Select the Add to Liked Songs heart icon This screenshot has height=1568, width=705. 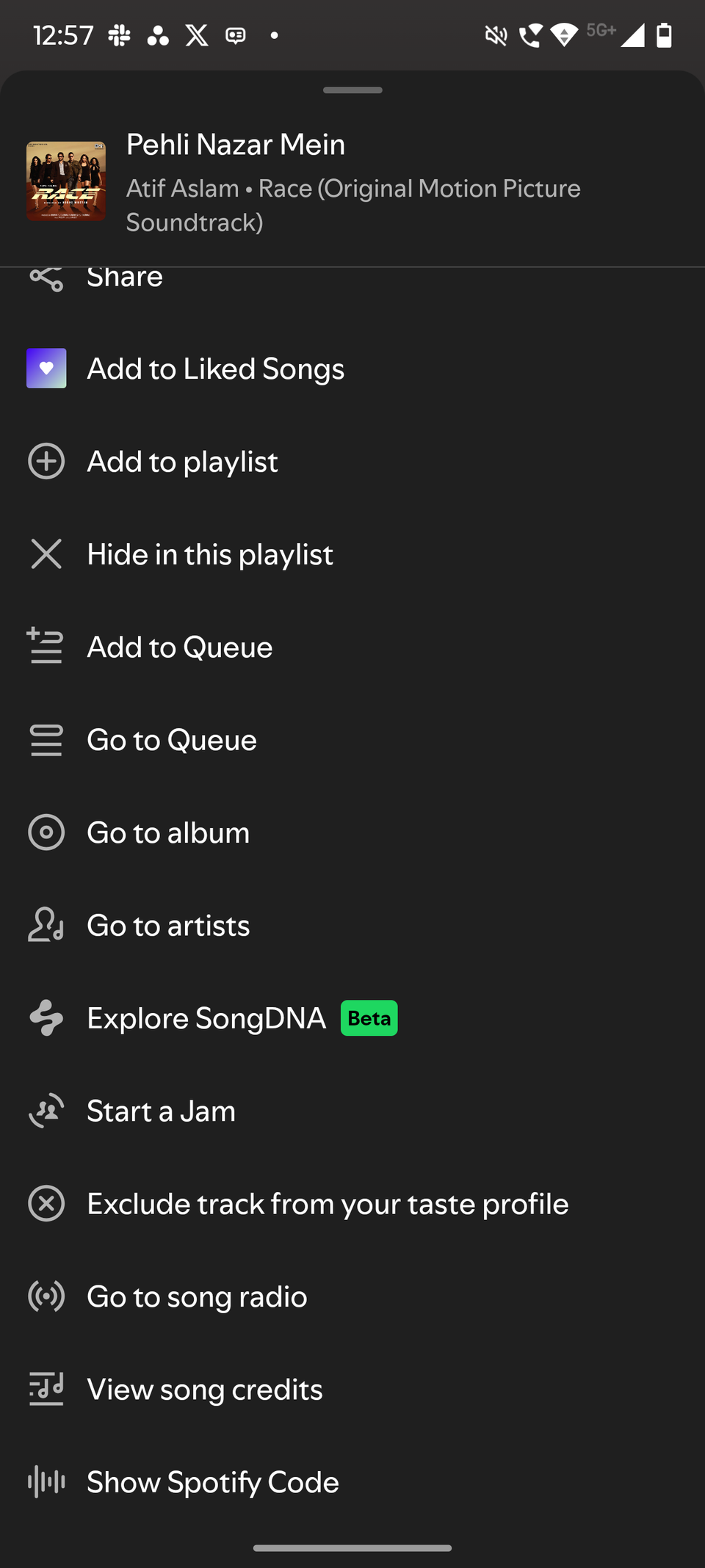46,368
